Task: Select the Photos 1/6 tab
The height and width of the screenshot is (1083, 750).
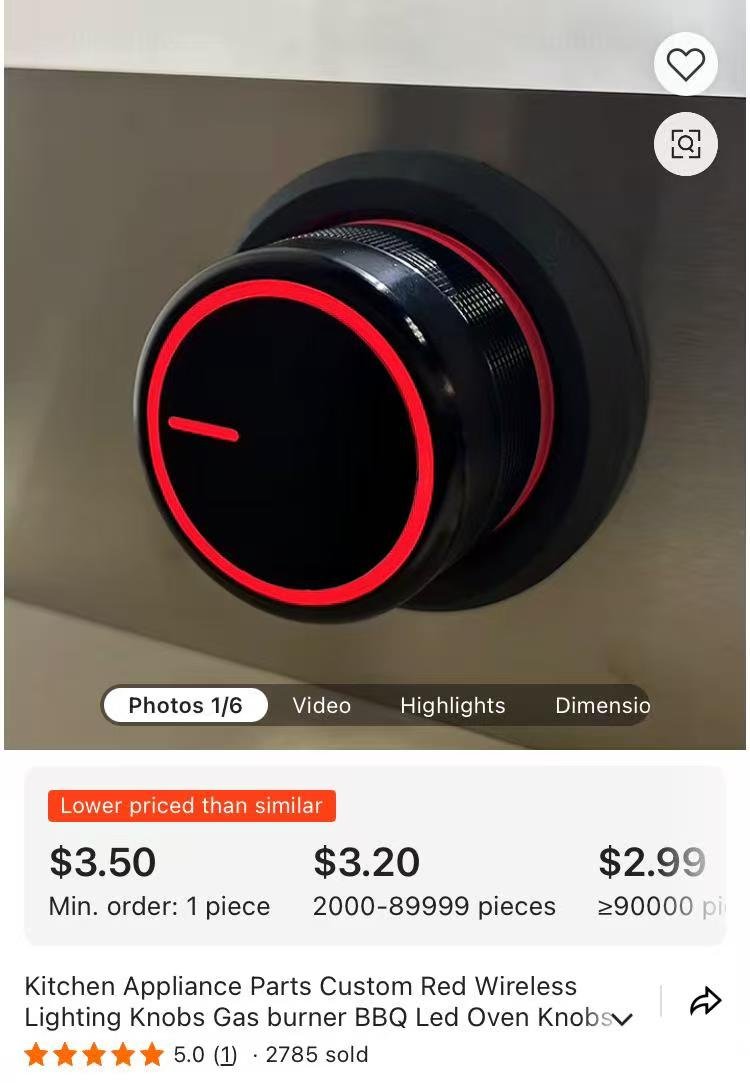Action: pos(185,706)
